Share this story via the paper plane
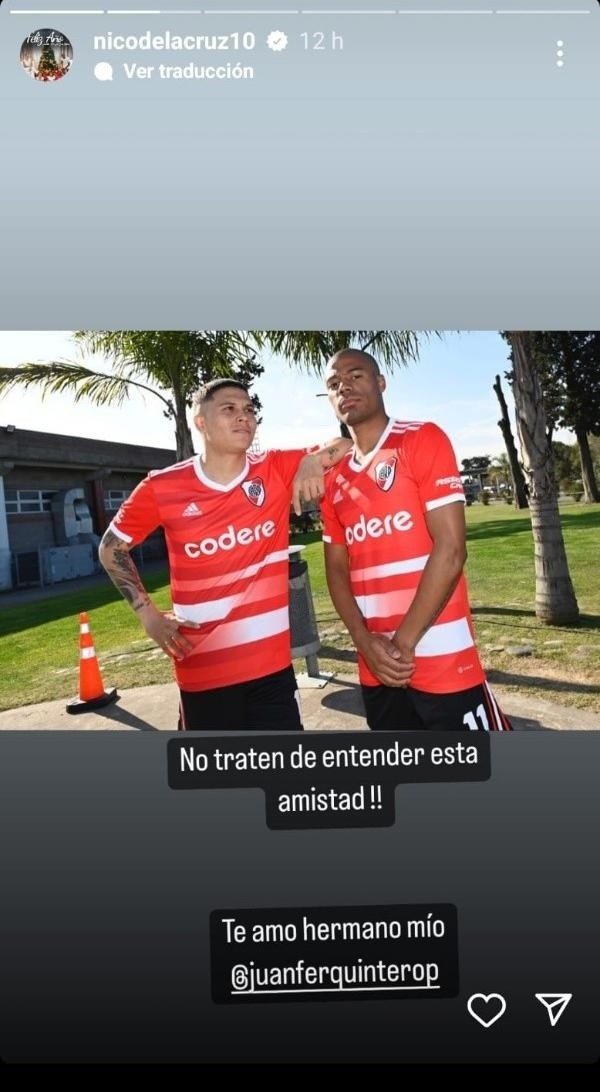The image size is (600, 1092). 553,1009
